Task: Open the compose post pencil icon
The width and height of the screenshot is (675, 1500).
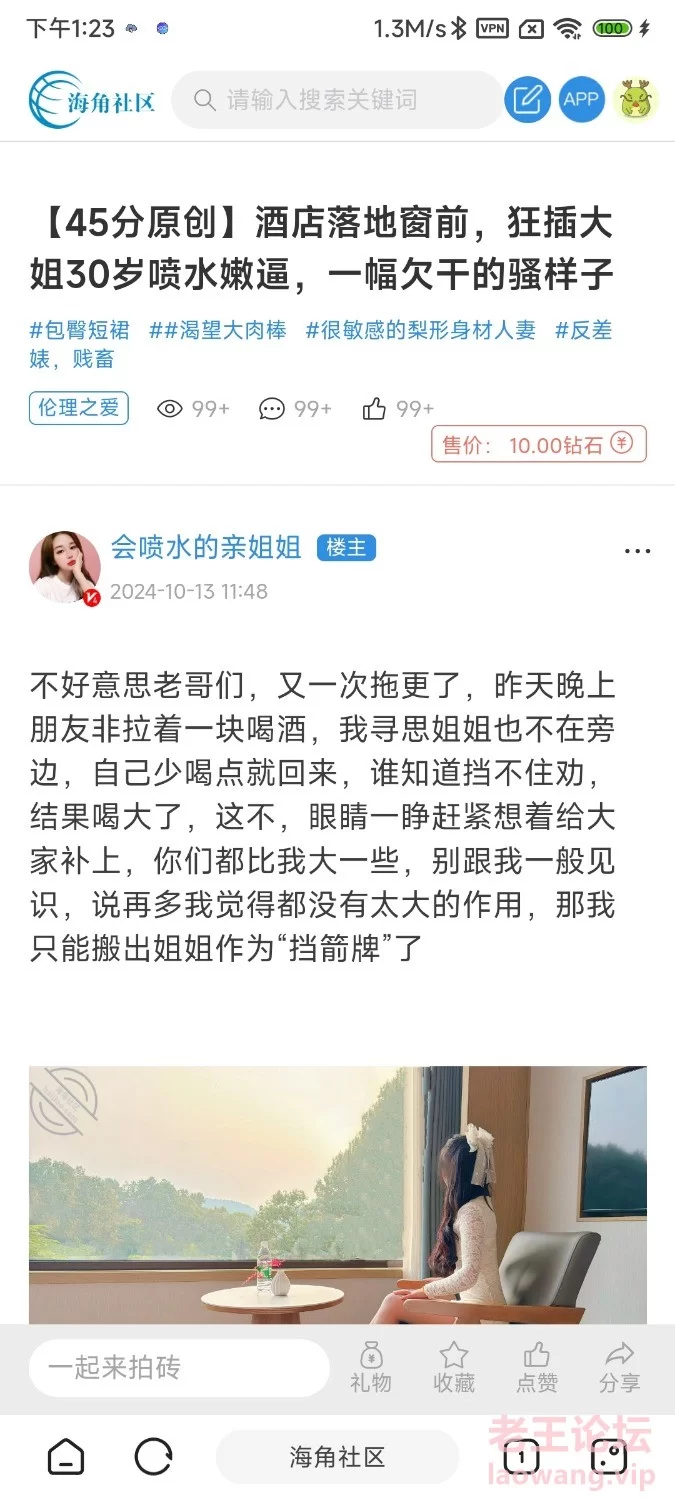Action: tap(527, 100)
